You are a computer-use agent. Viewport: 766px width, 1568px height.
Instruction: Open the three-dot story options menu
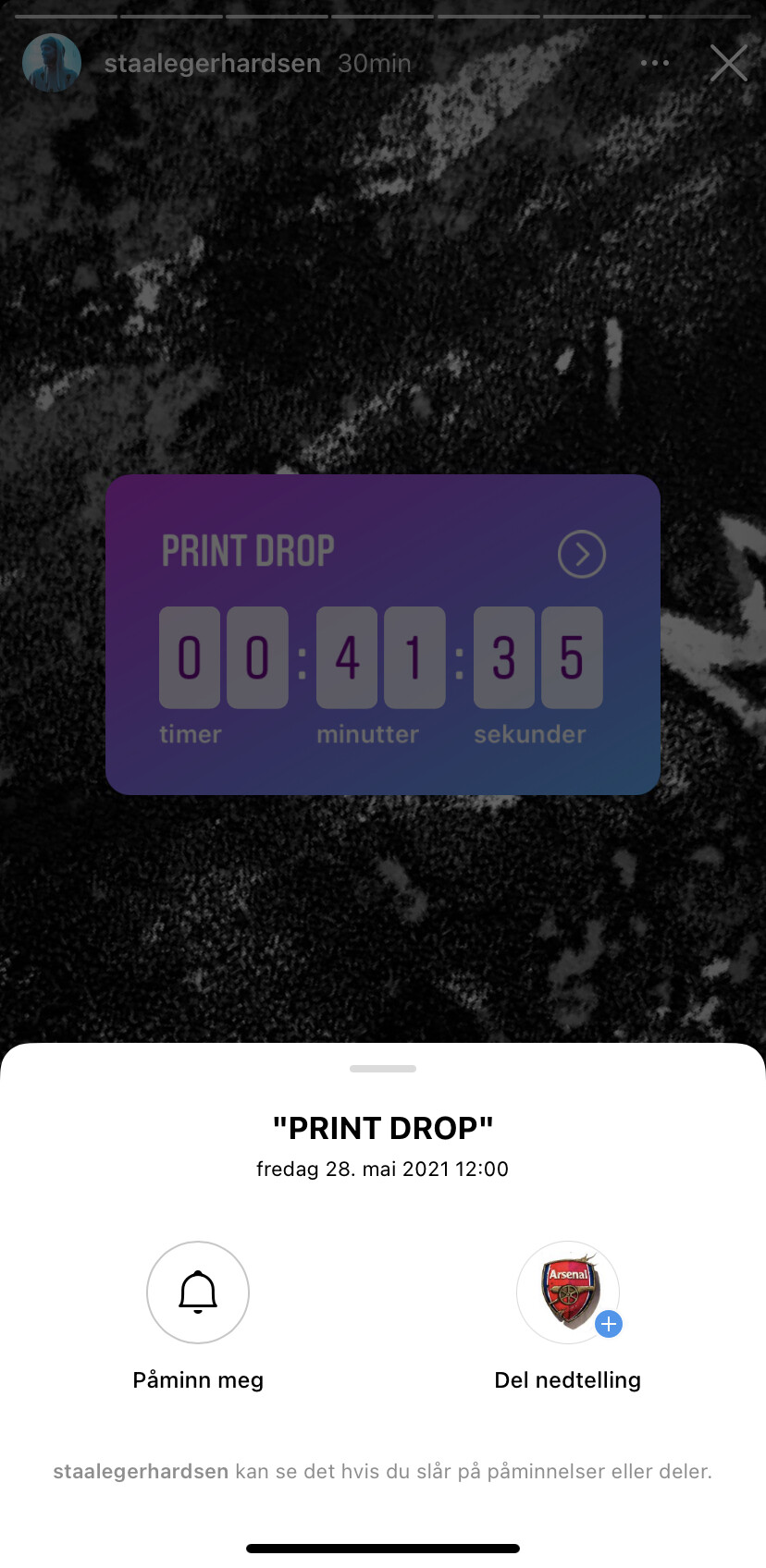click(x=655, y=63)
